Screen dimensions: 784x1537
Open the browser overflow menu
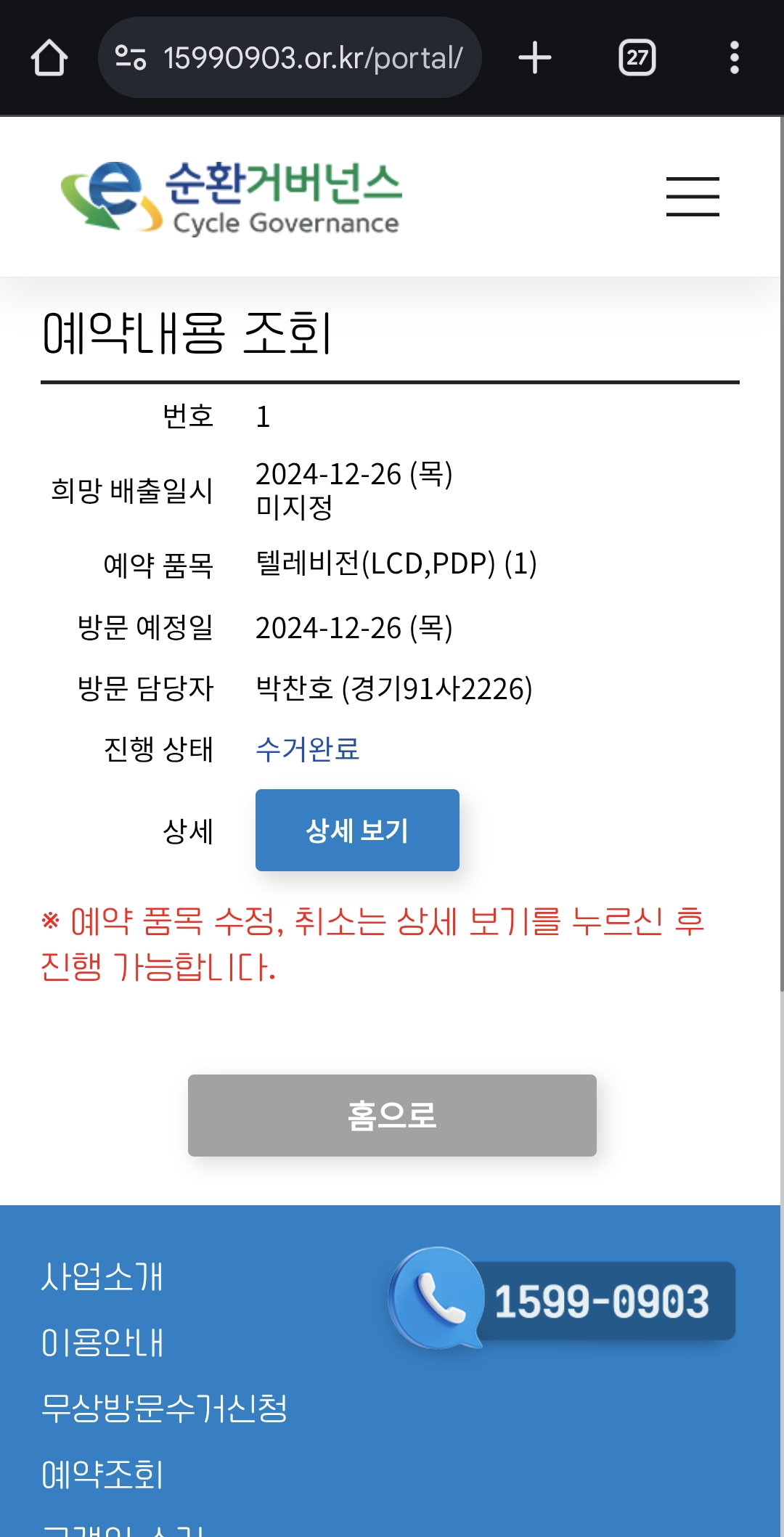point(735,57)
